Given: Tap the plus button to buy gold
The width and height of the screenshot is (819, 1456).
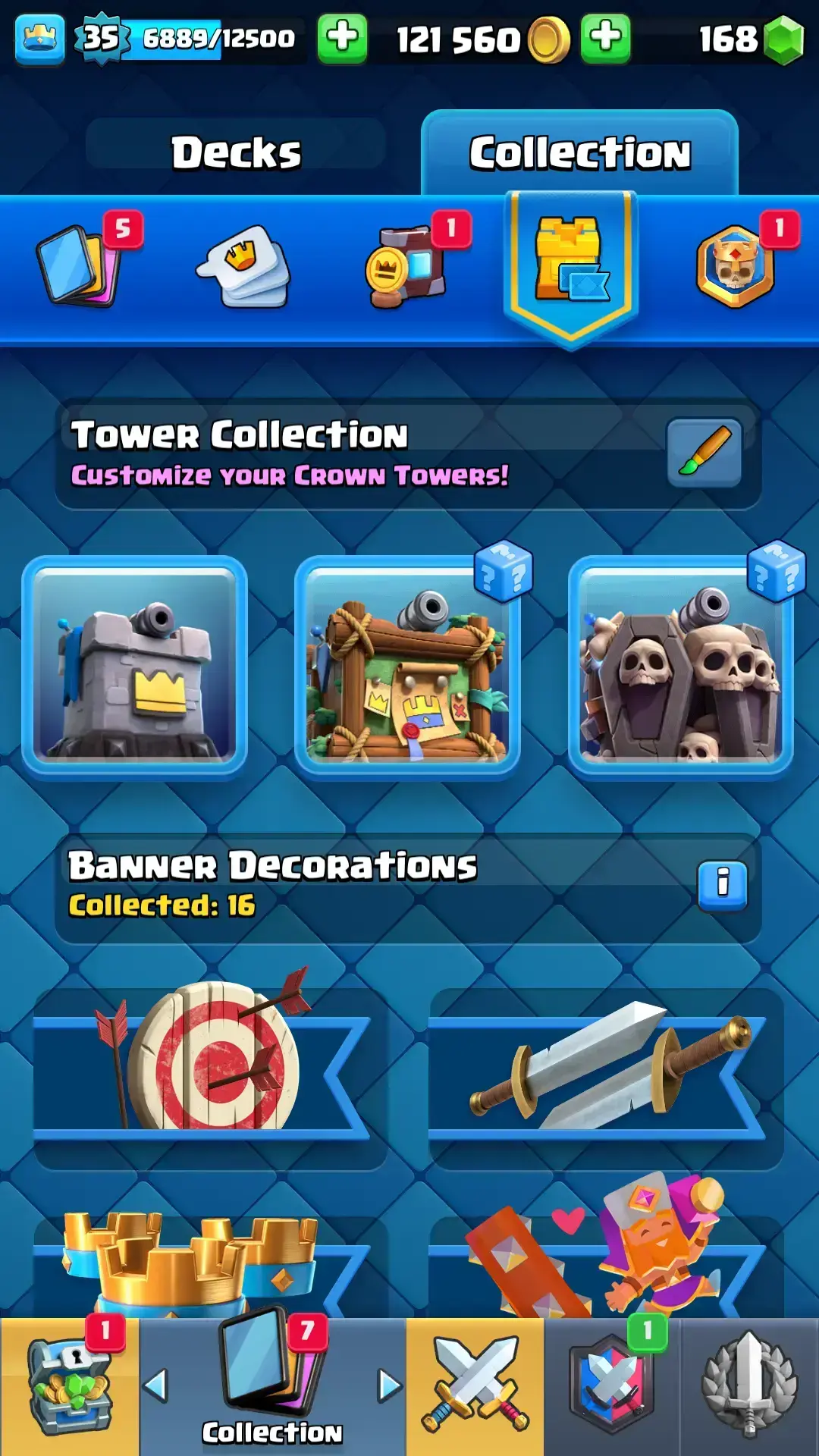Looking at the screenshot, I should click(x=605, y=38).
